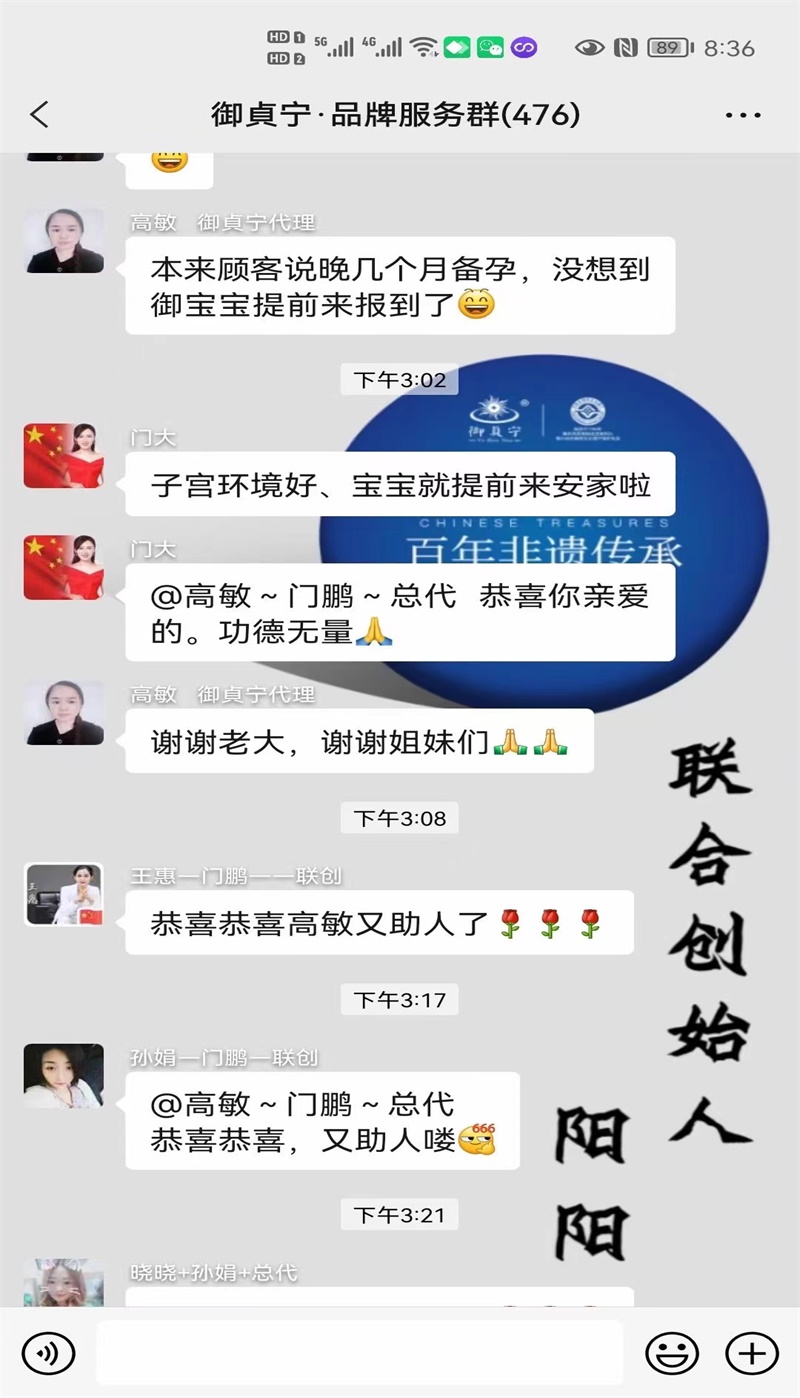Open 王惠's profile avatar
The image size is (800, 1398).
(64, 894)
